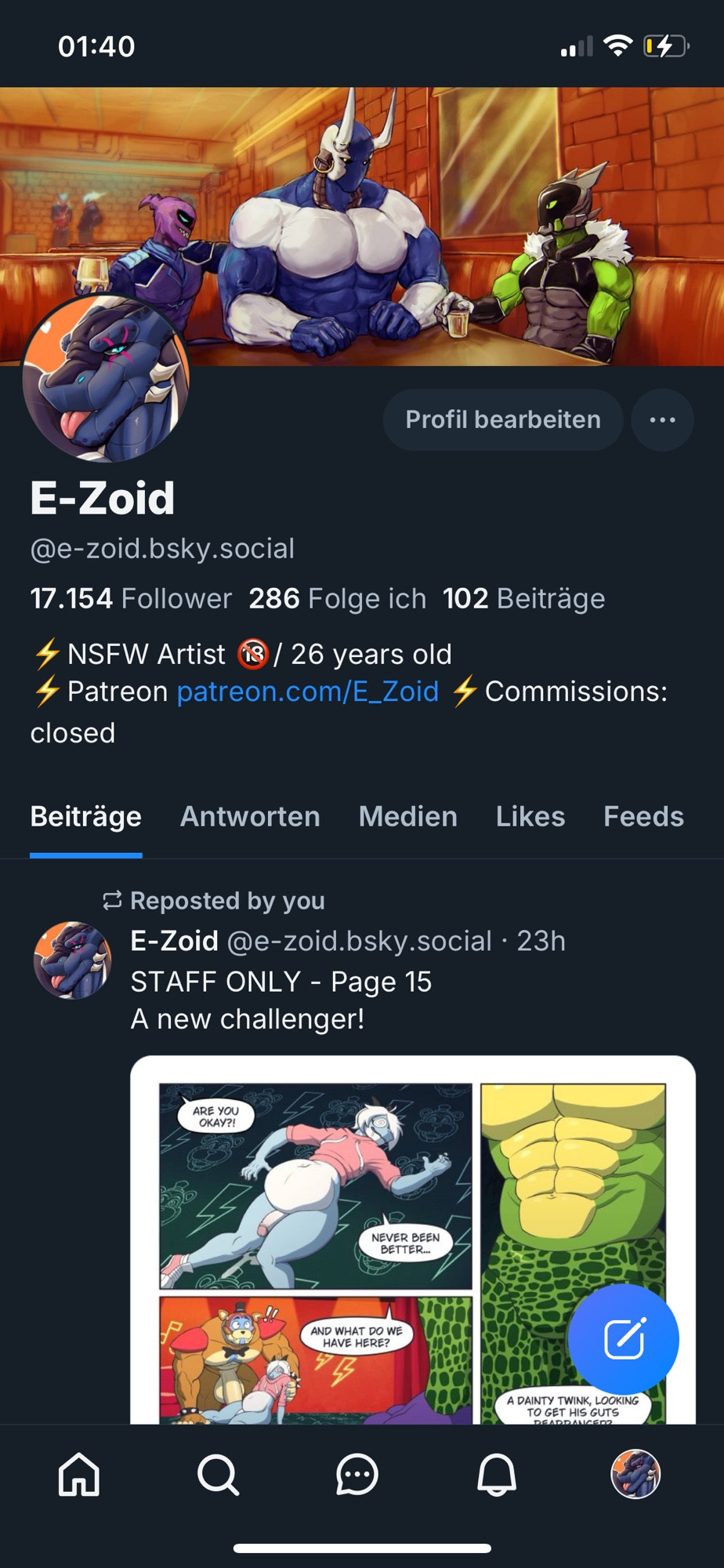The image size is (724, 1568).
Task: Switch to the Medien tab
Action: click(x=408, y=817)
